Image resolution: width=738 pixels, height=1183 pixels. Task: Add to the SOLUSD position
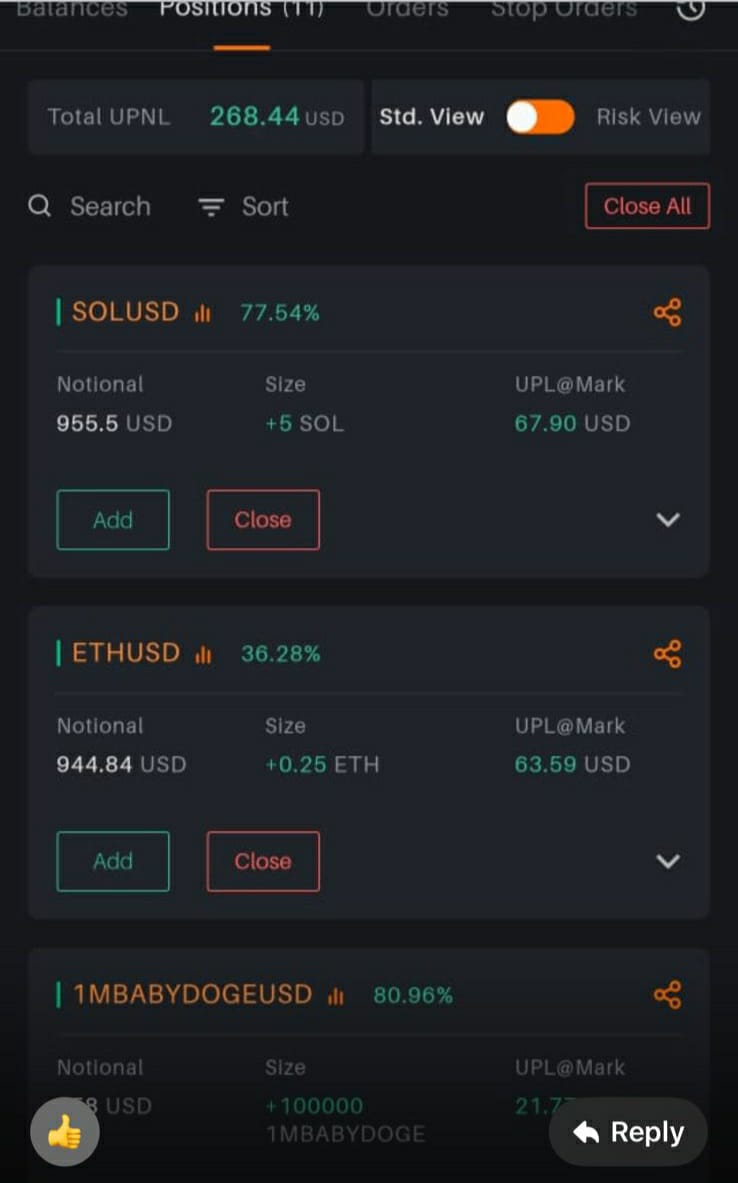tap(112, 519)
